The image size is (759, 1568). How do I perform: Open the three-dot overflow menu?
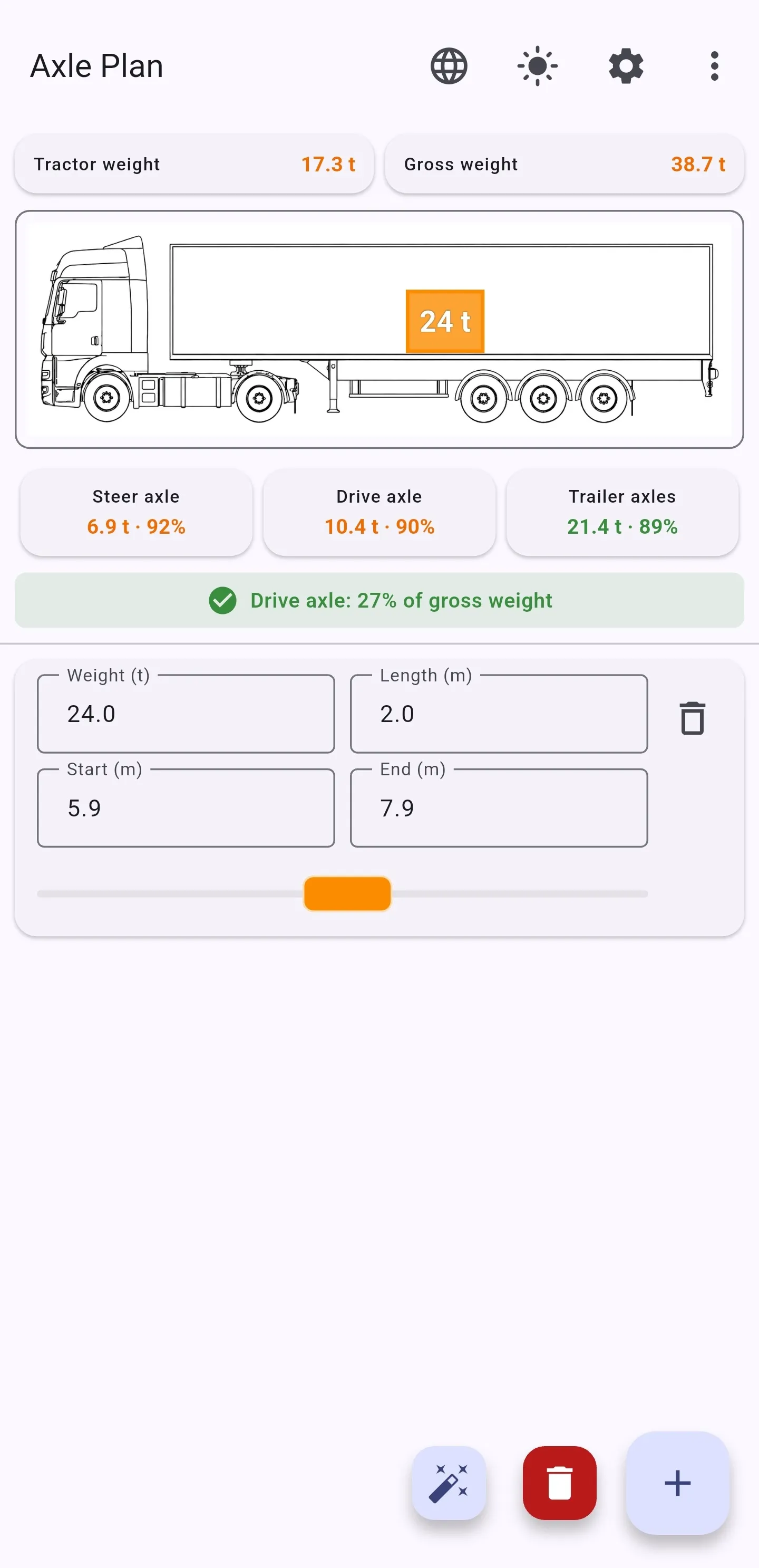pyautogui.click(x=715, y=66)
